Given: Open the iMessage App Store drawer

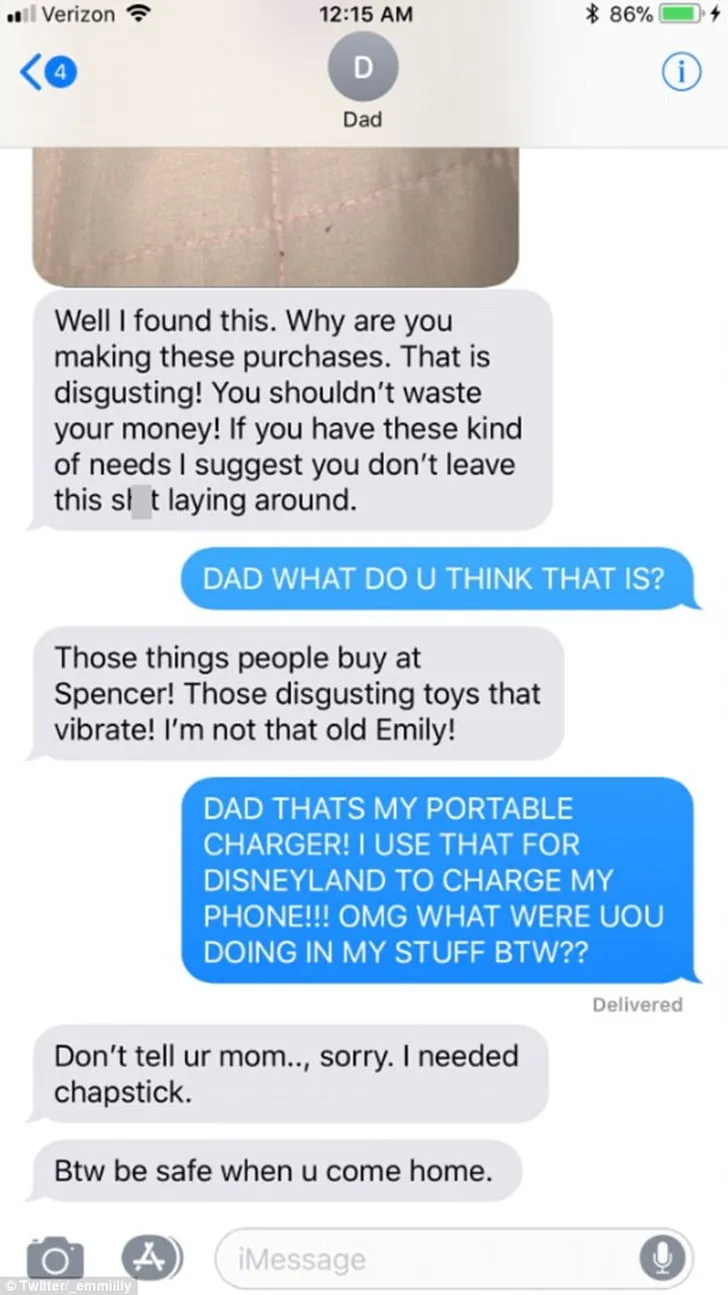Looking at the screenshot, I should click(152, 1258).
